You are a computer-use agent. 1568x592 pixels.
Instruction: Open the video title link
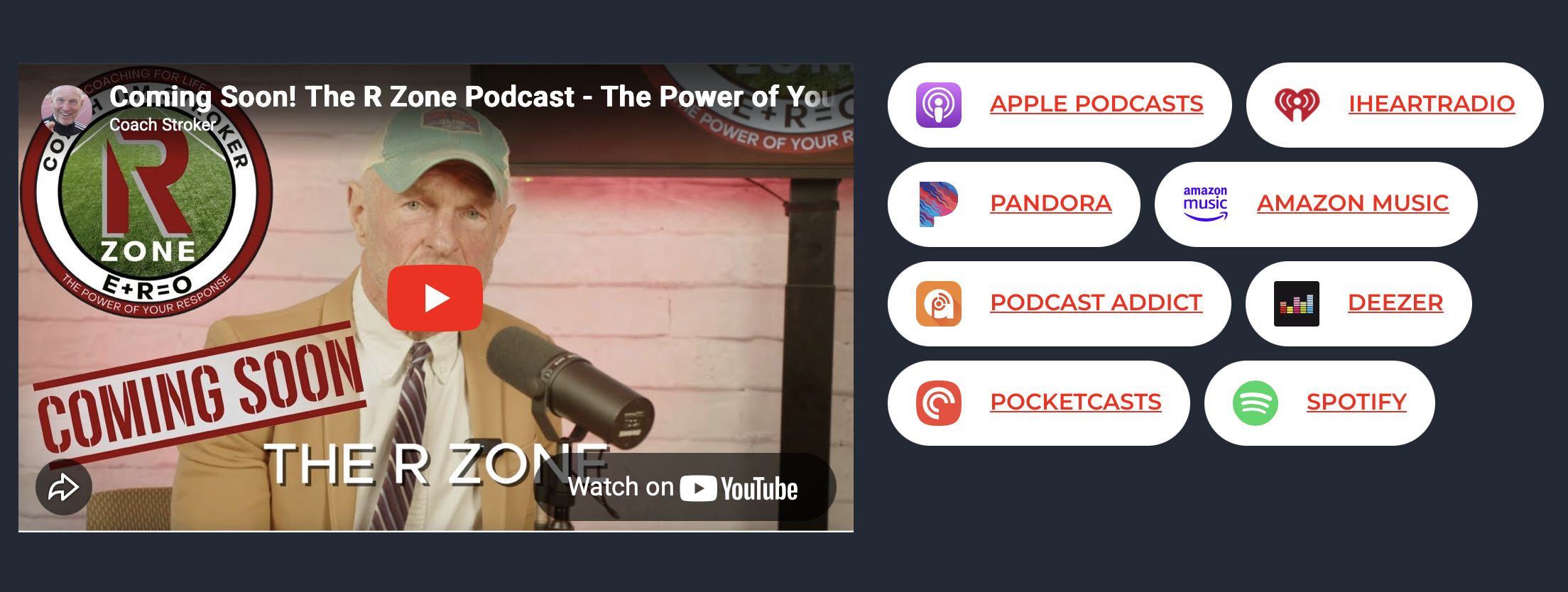469,97
